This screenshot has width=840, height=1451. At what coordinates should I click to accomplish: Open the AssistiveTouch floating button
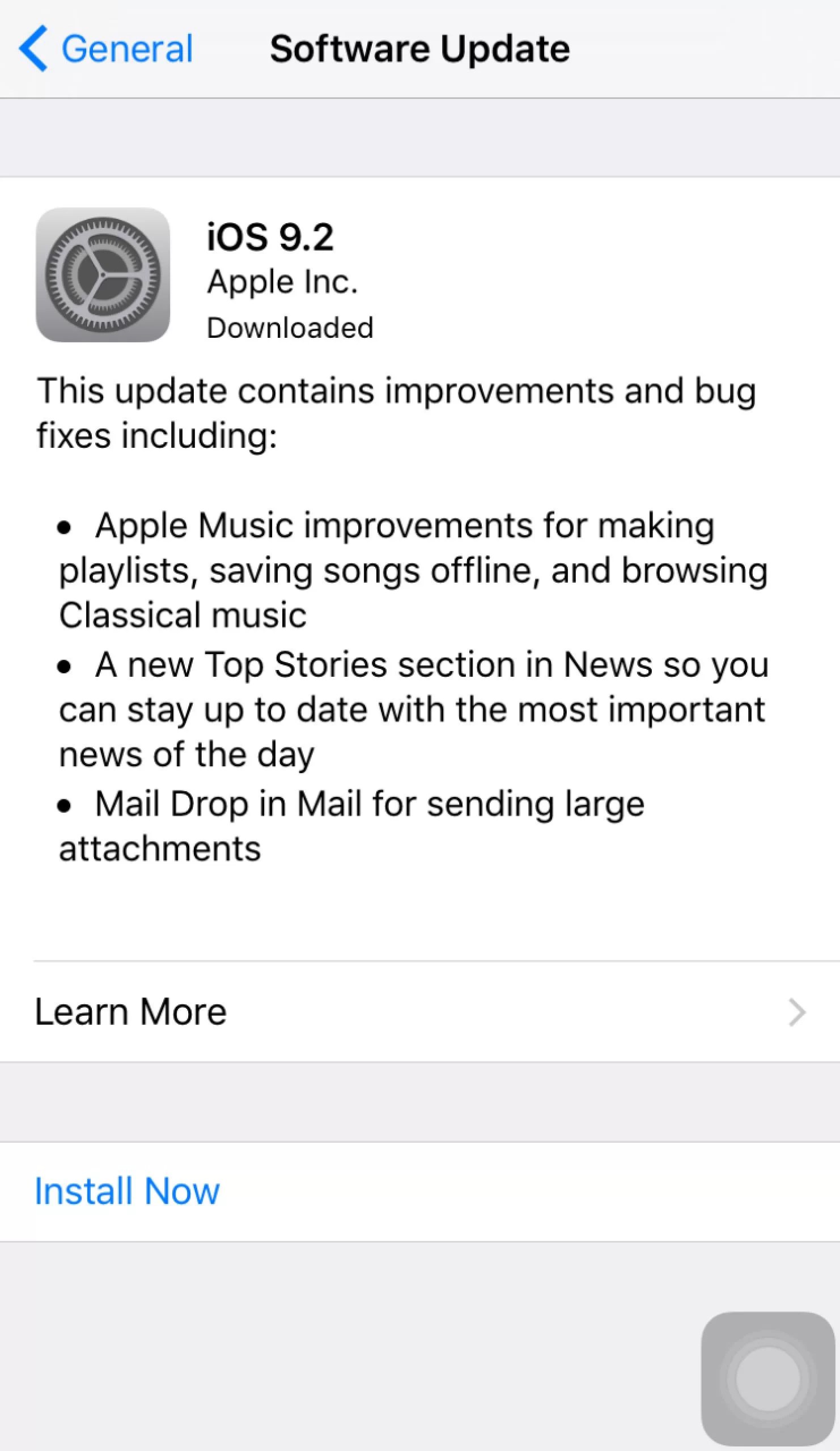click(767, 1378)
